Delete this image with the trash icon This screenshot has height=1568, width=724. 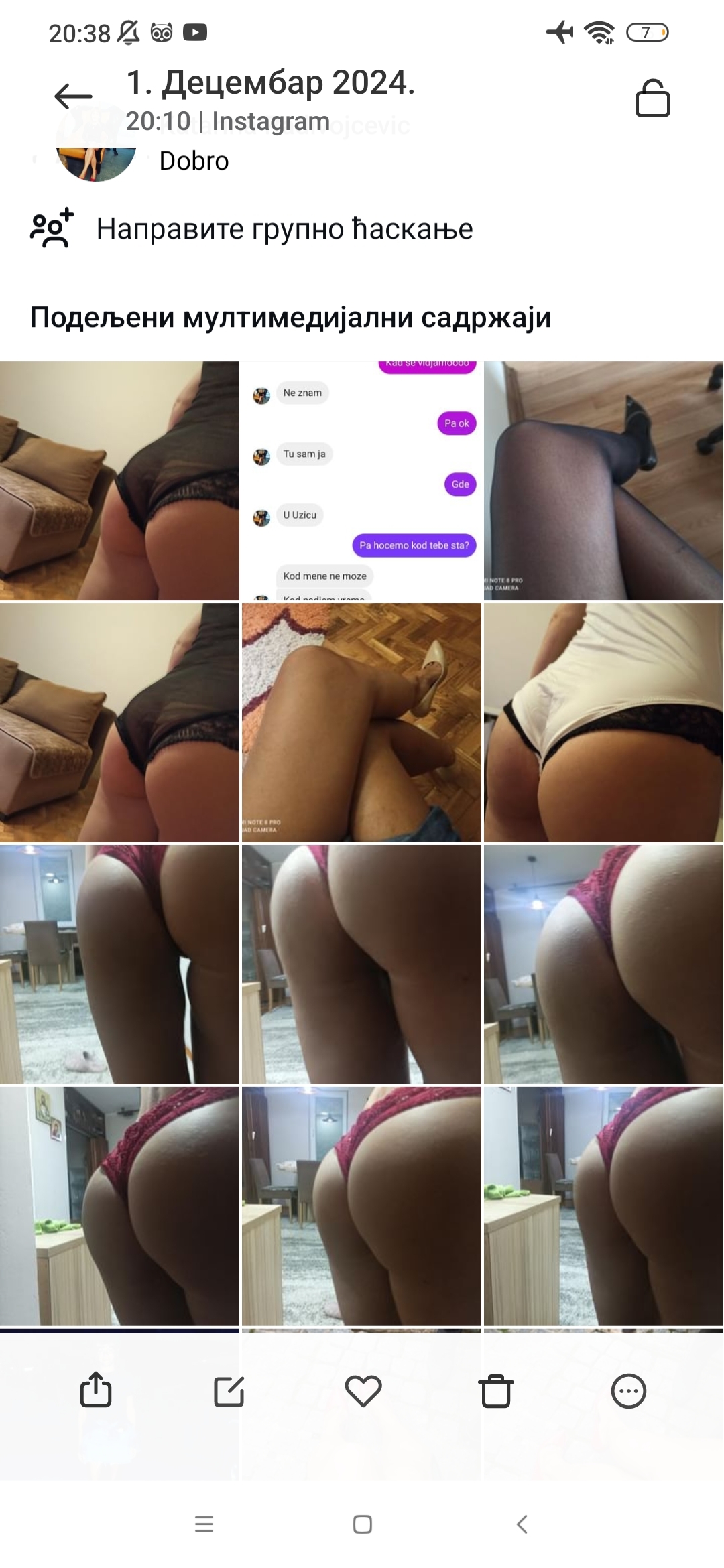point(496,1390)
